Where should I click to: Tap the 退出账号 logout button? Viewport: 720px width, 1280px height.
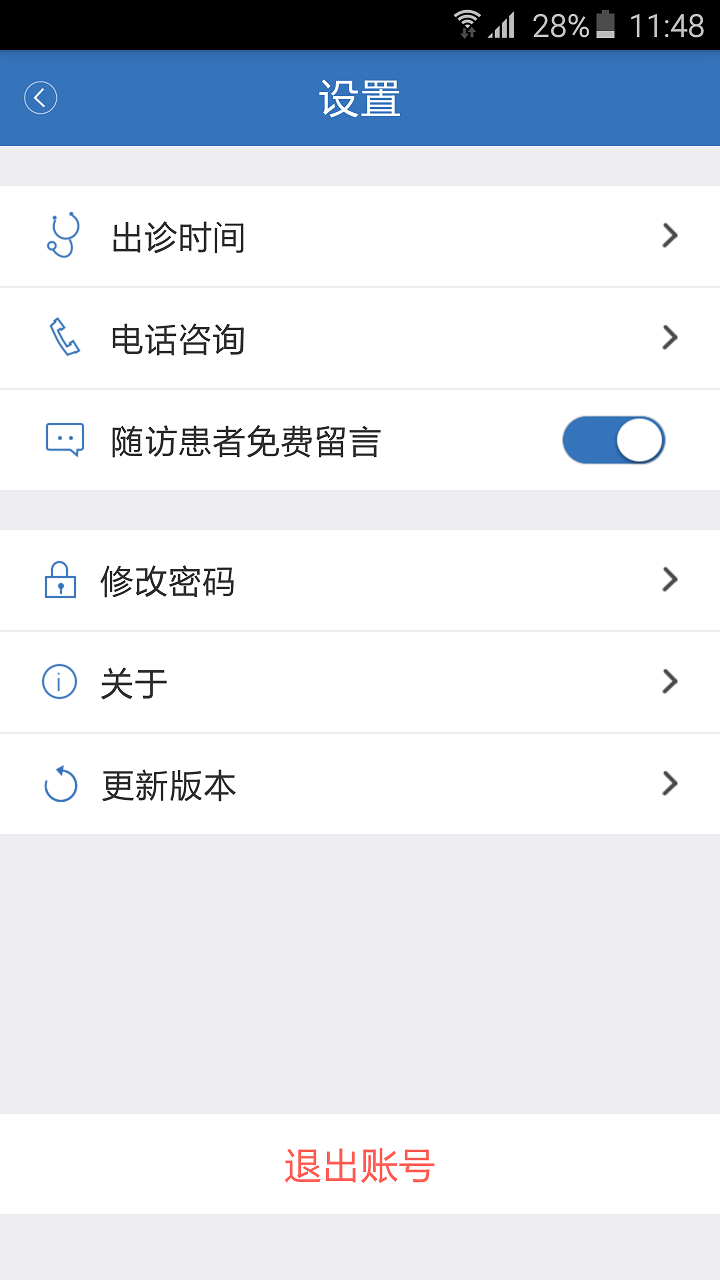[x=360, y=1163]
